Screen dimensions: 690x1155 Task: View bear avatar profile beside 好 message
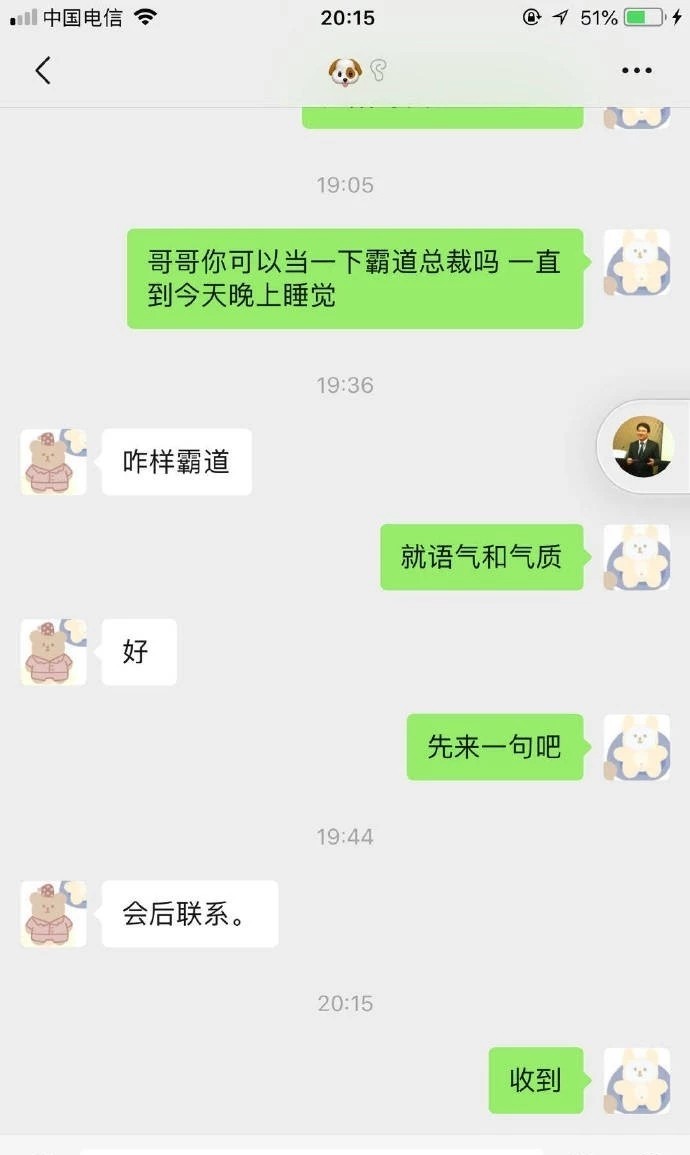click(53, 652)
